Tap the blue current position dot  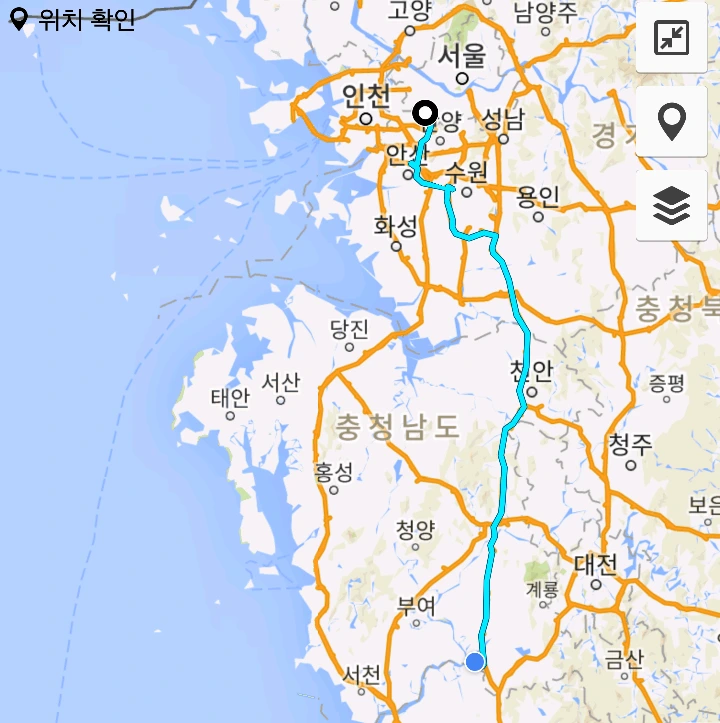pos(475,662)
